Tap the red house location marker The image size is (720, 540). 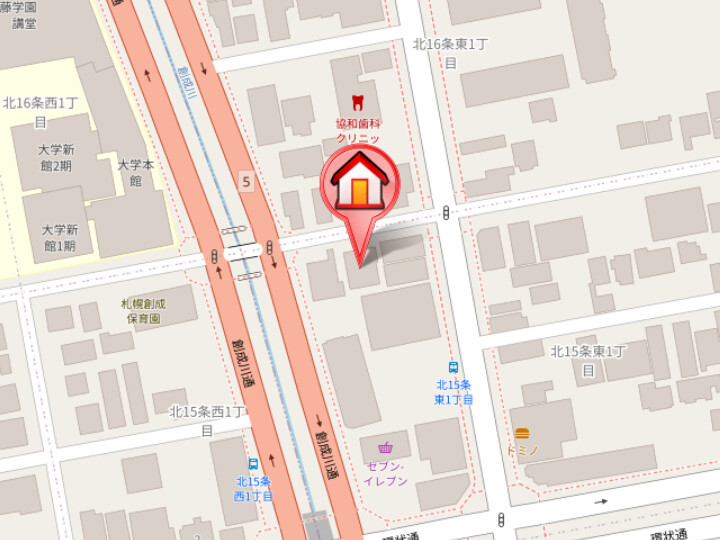coord(359,184)
